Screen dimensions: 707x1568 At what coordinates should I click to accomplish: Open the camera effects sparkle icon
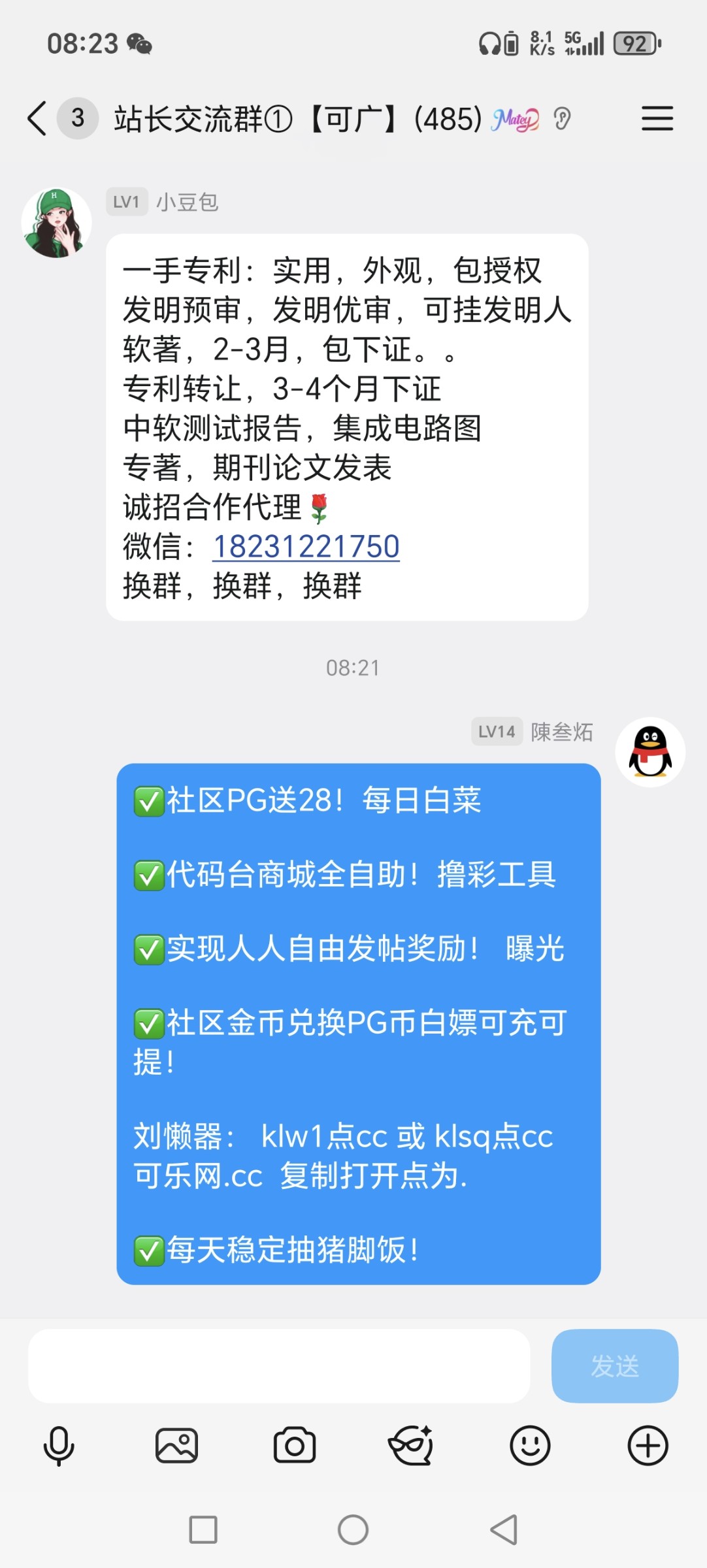[x=413, y=1445]
